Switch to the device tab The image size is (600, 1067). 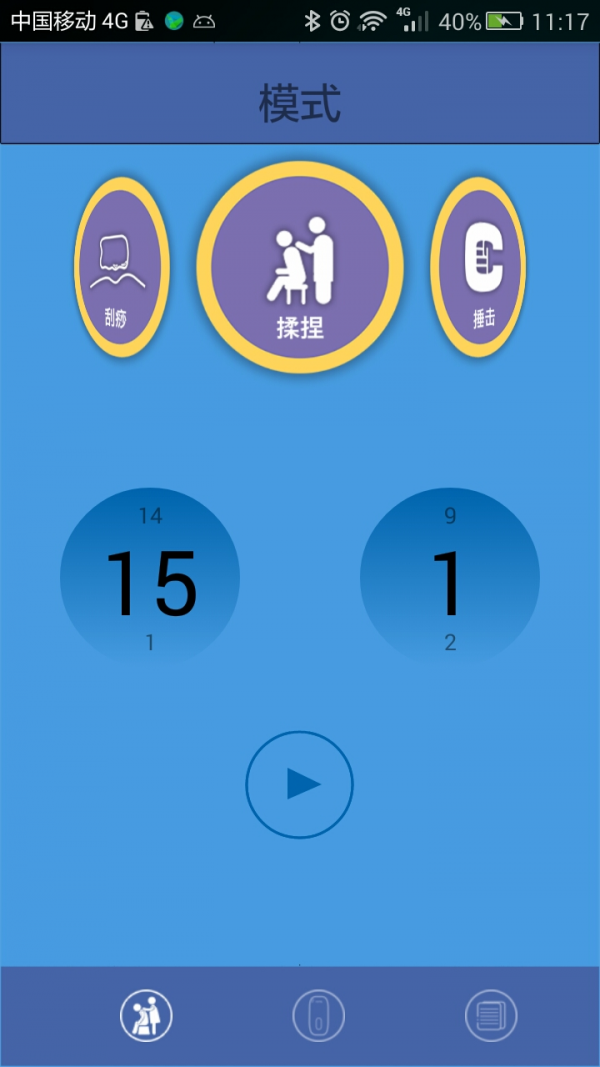[319, 1016]
